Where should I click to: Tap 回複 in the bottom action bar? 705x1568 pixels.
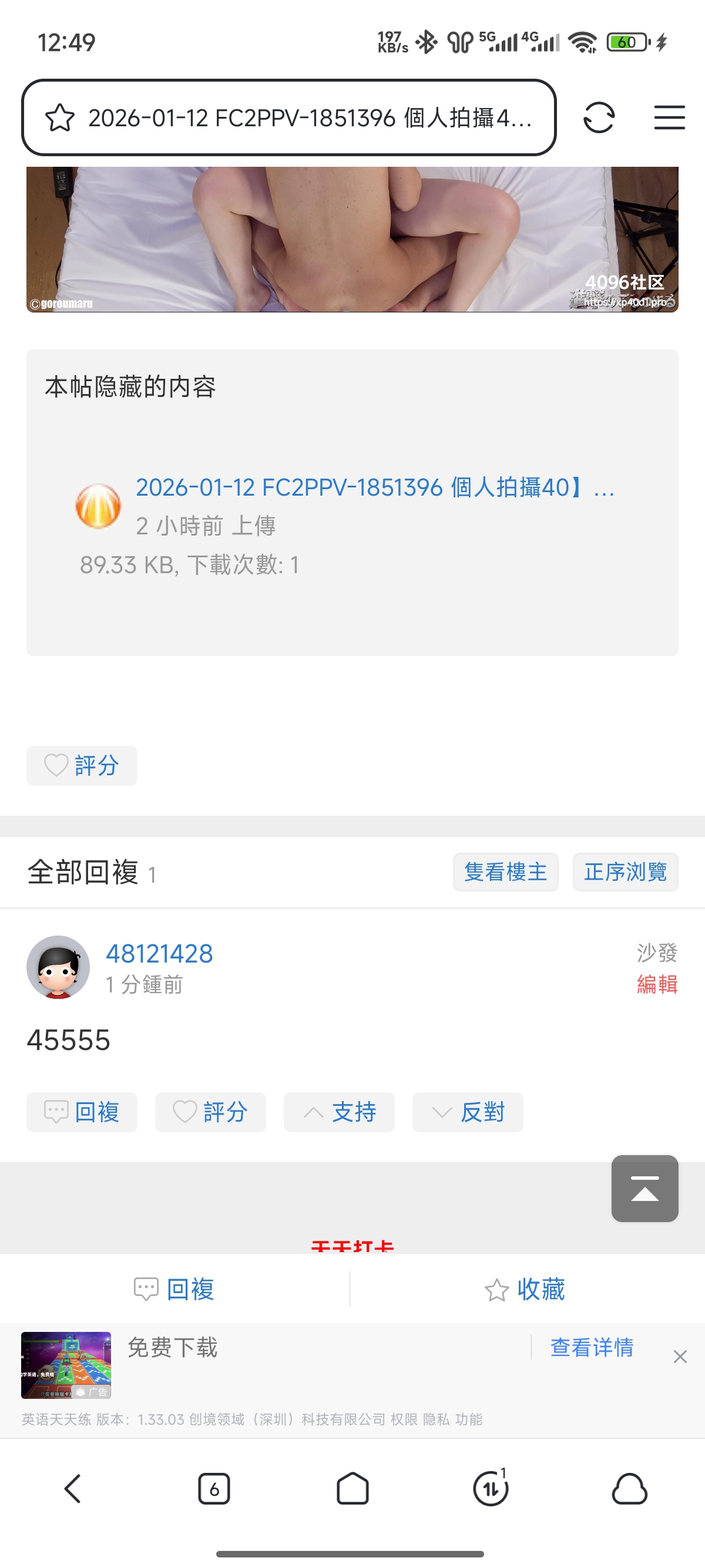click(x=174, y=1289)
